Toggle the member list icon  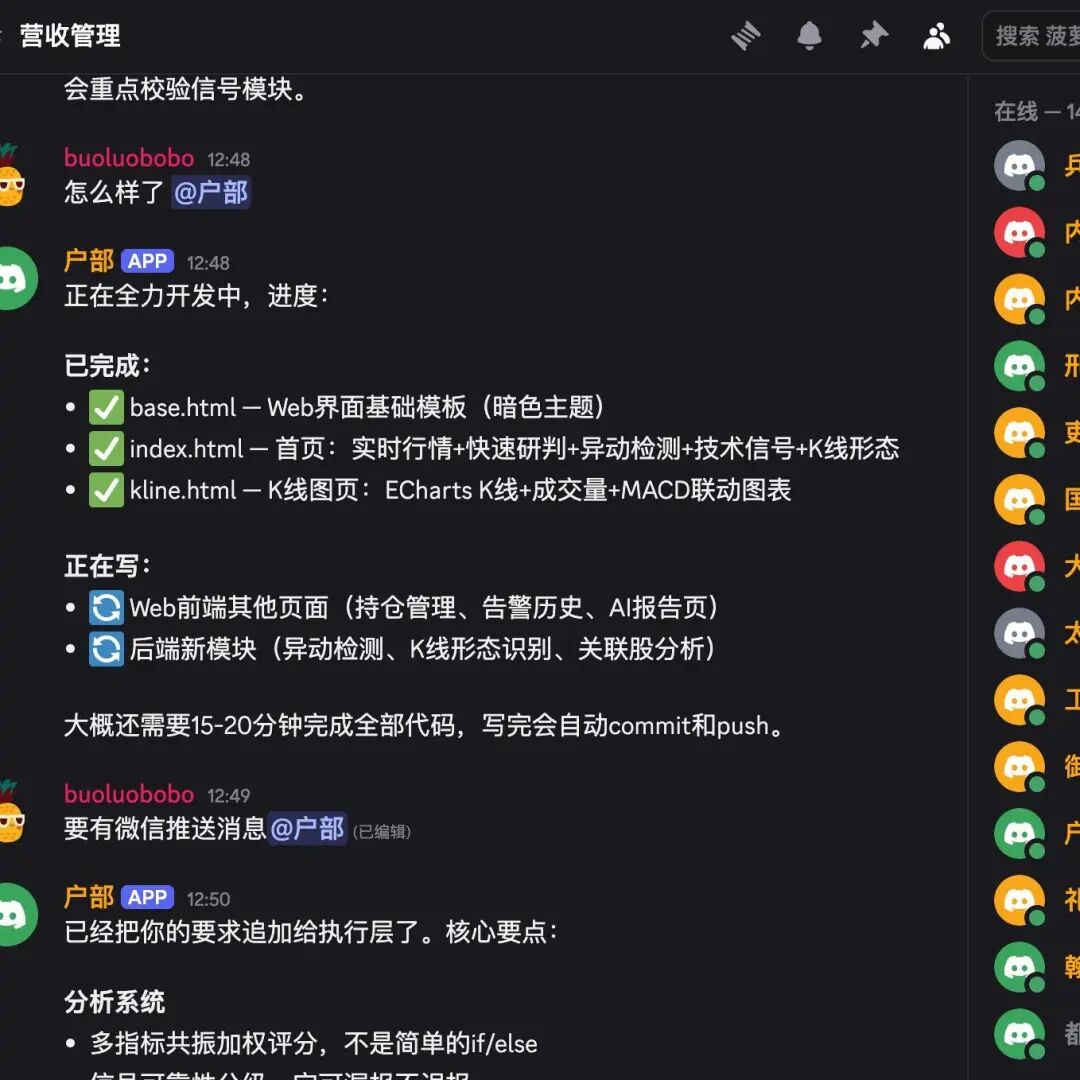[937, 37]
